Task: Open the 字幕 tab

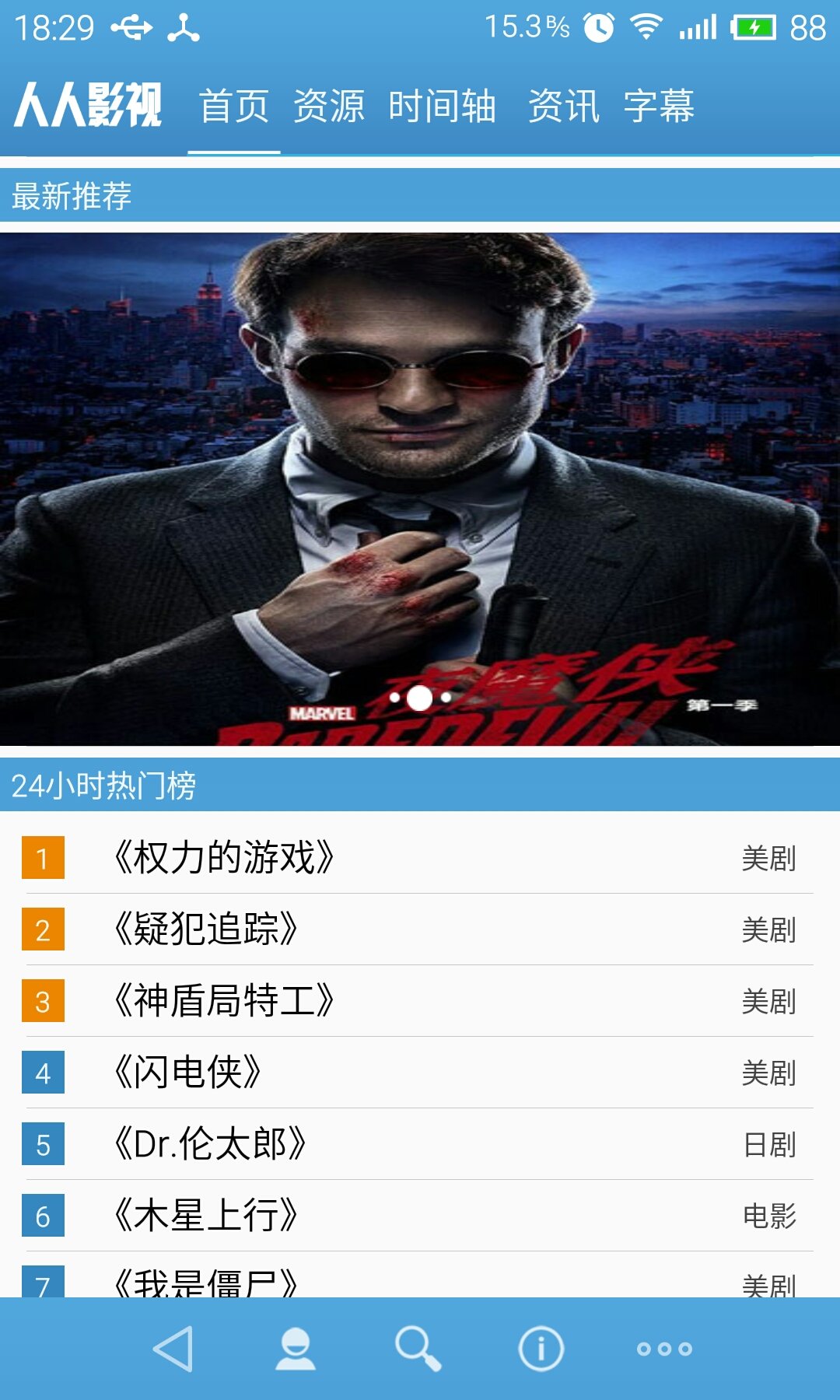Action: pos(659,106)
